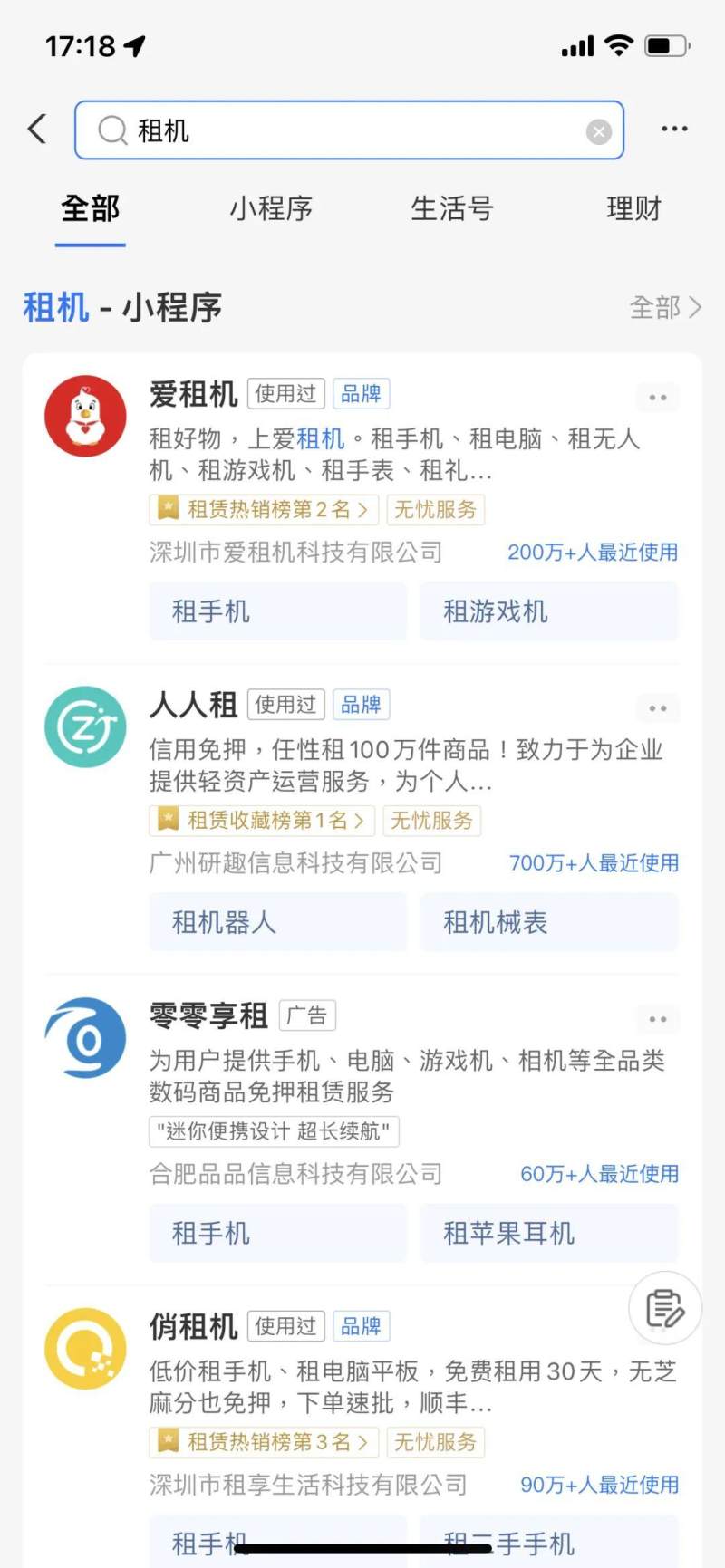
Task: Tap 租游戏机 shortcut under 爱租机
Action: click(548, 612)
